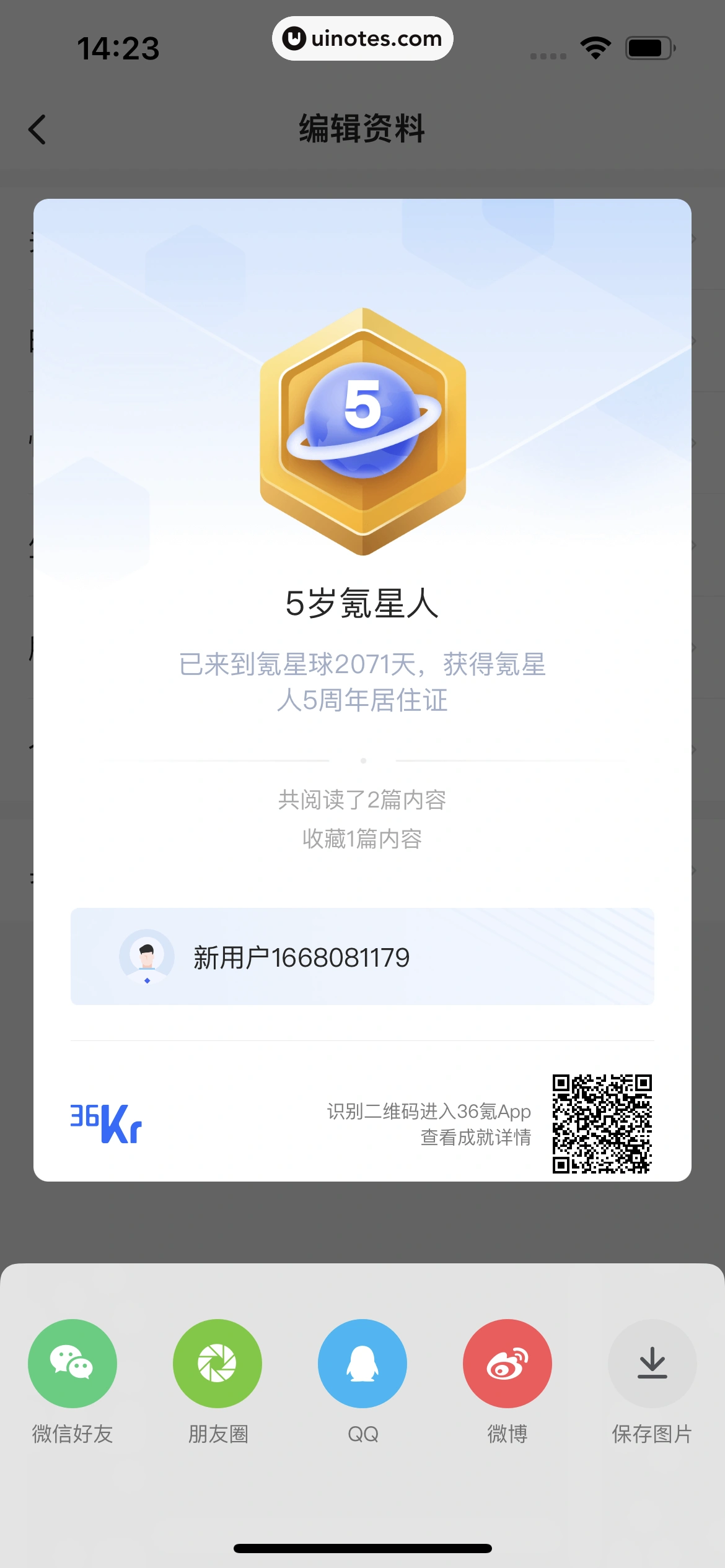The width and height of the screenshot is (725, 1568).
Task: Share the badge to 微信好友
Action: [x=72, y=1363]
